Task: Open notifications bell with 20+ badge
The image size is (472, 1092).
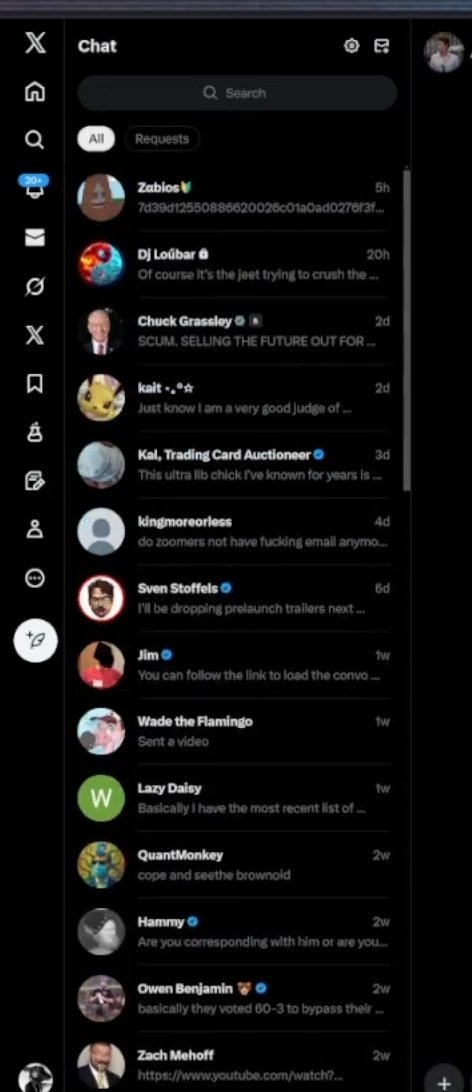Action: pyautogui.click(x=35, y=187)
